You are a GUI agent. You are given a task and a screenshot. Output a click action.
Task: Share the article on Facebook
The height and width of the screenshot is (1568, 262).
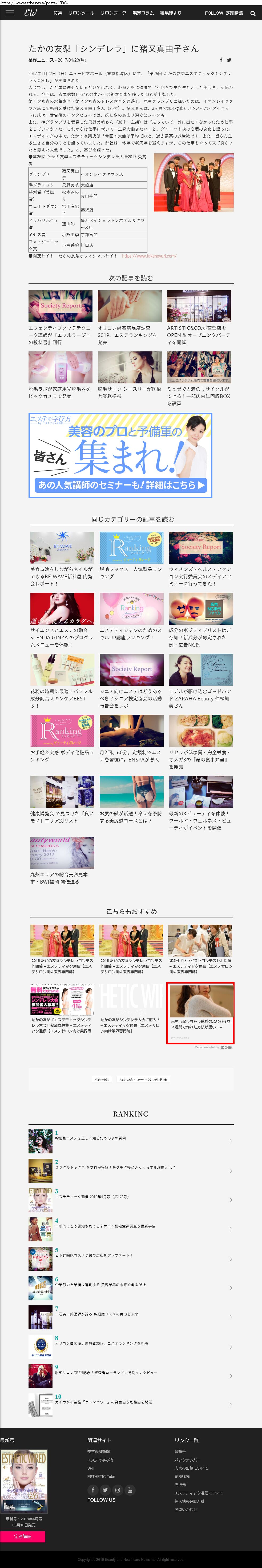point(221,60)
